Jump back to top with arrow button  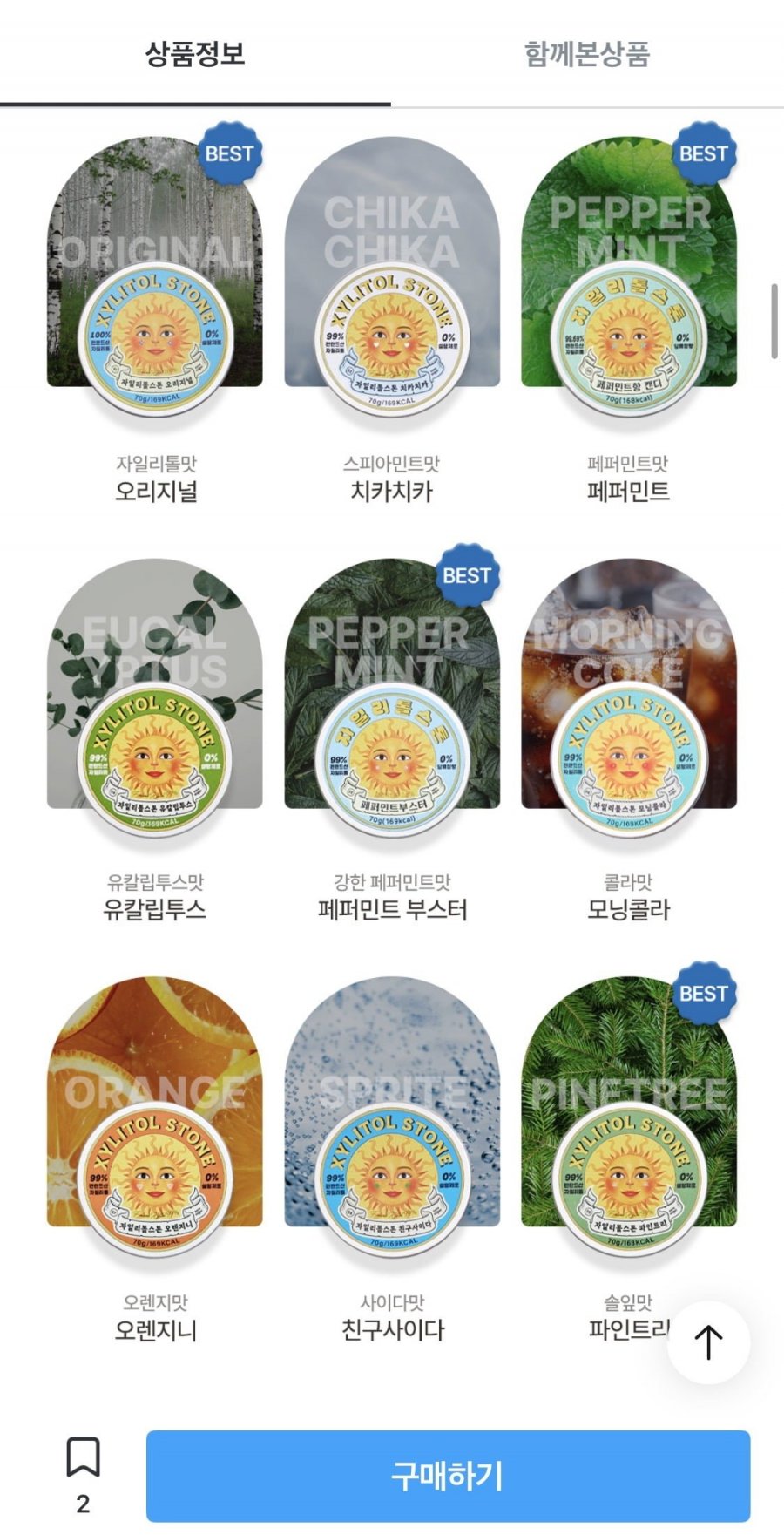click(x=708, y=1342)
